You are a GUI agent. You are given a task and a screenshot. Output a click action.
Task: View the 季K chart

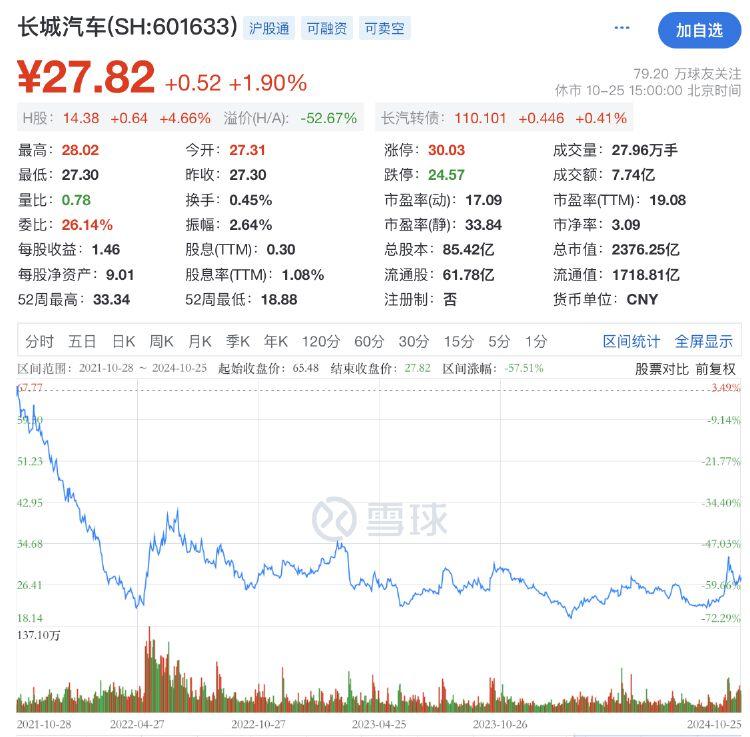coord(238,341)
